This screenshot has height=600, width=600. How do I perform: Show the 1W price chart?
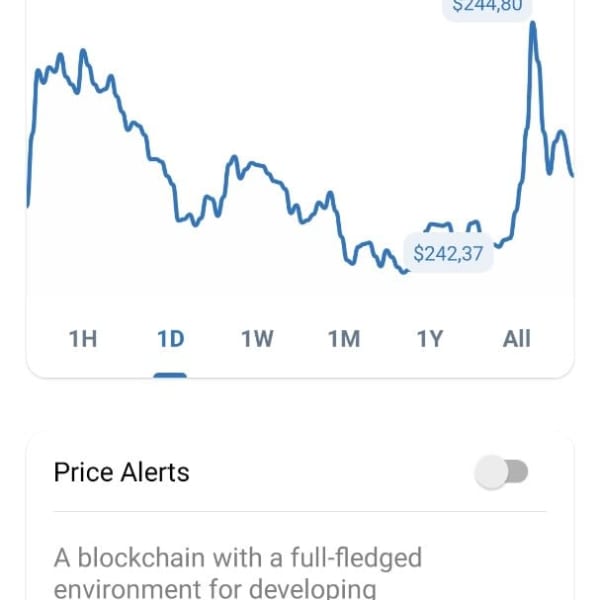(x=257, y=339)
